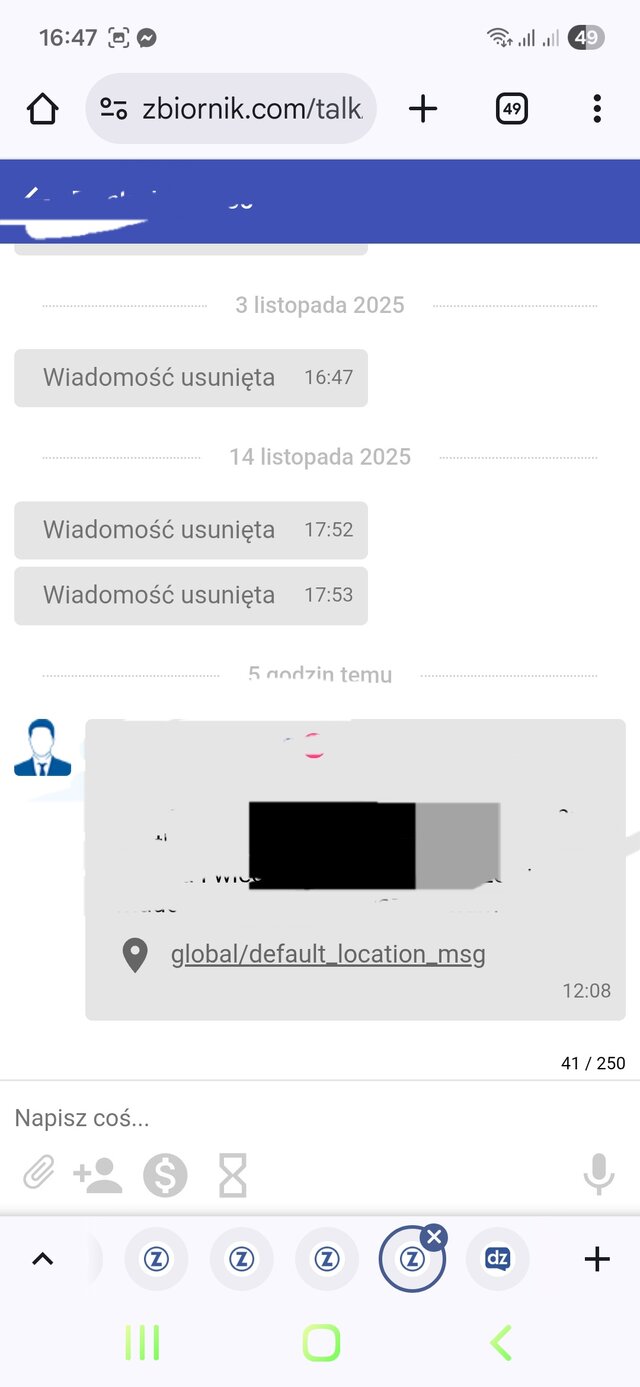Expand the tab strip with the up arrow
This screenshot has height=1387, width=640.
click(42, 1259)
